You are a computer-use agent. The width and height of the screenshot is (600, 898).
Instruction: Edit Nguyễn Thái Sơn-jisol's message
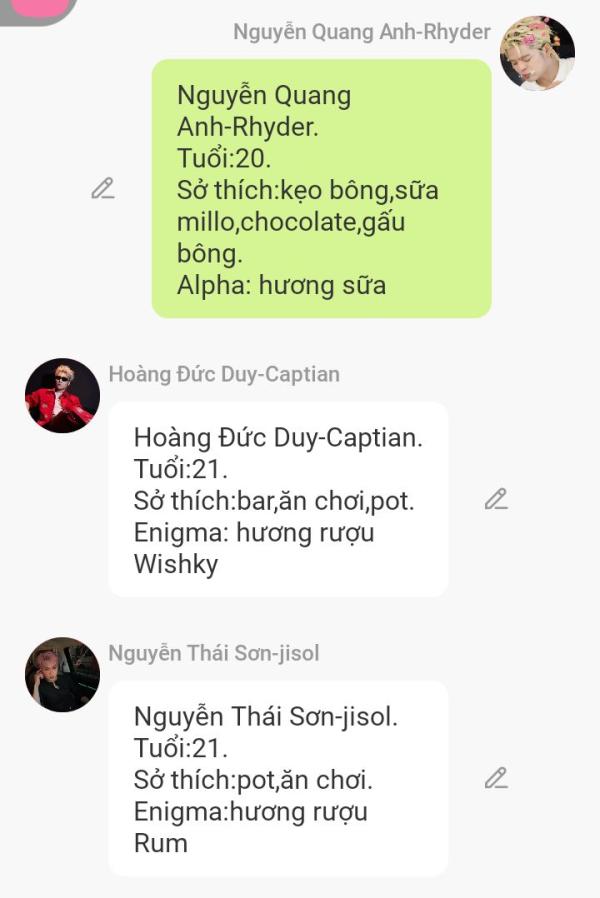pyautogui.click(x=496, y=778)
